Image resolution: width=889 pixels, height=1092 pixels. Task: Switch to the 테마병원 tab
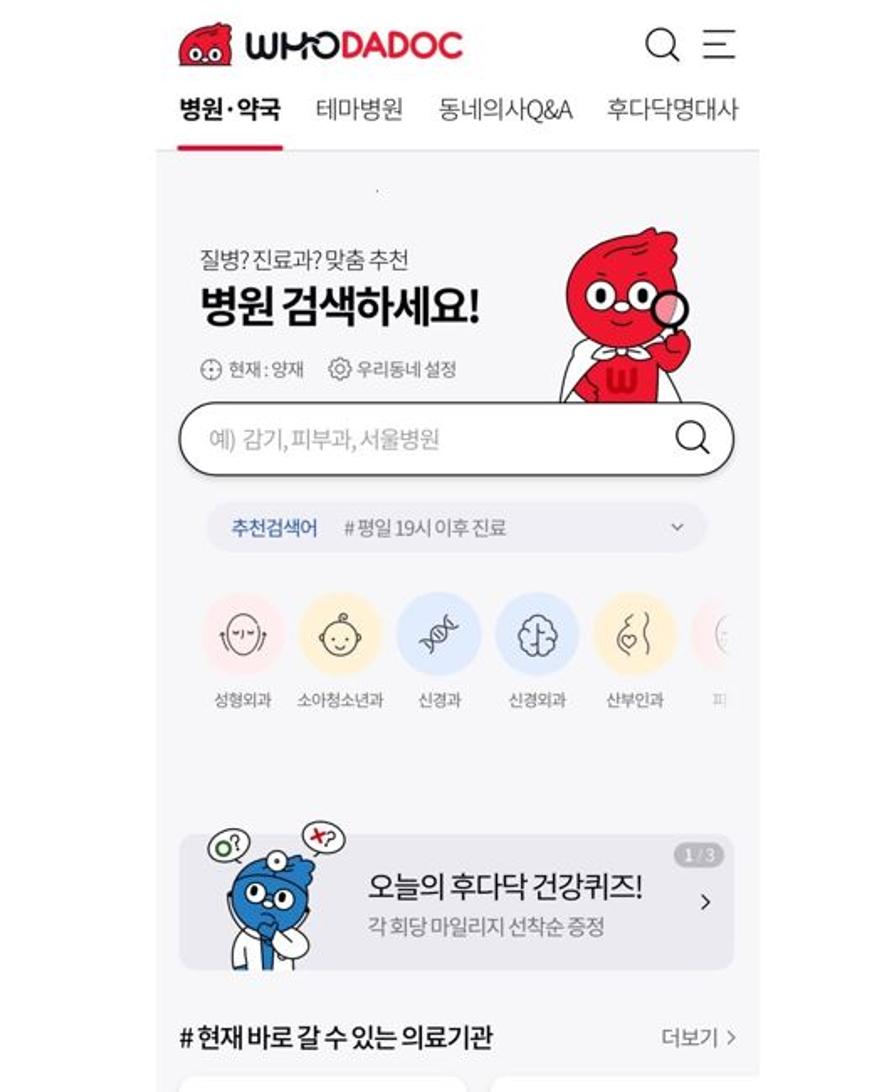point(359,109)
